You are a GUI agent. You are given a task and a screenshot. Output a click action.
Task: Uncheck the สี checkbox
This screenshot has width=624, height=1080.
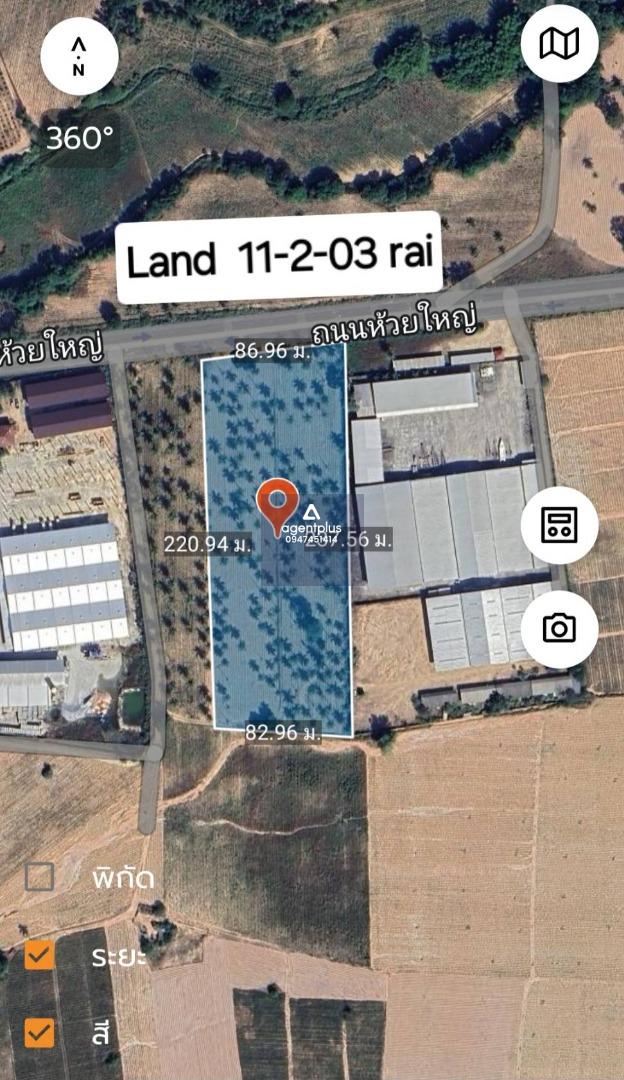coord(39,1032)
